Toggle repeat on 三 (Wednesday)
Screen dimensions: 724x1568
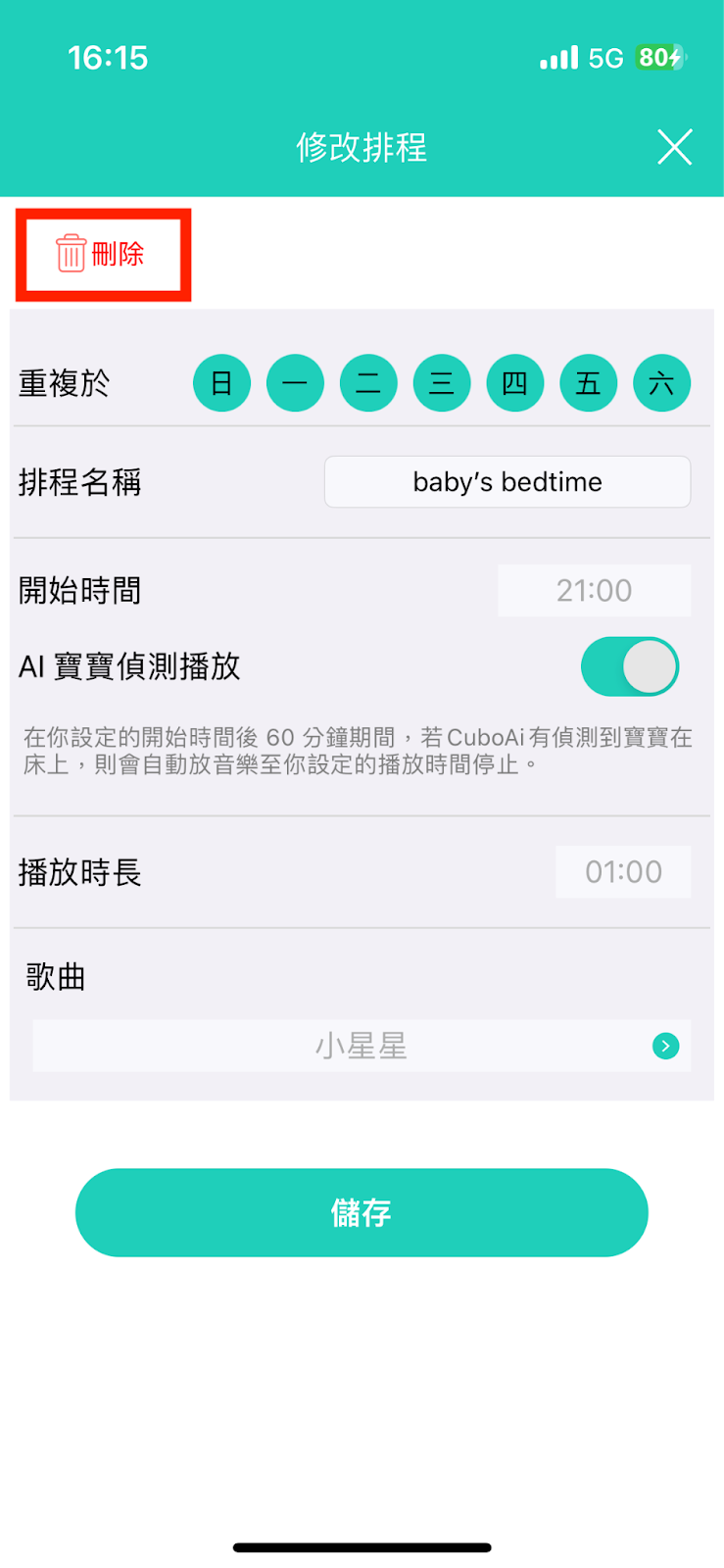tap(442, 383)
